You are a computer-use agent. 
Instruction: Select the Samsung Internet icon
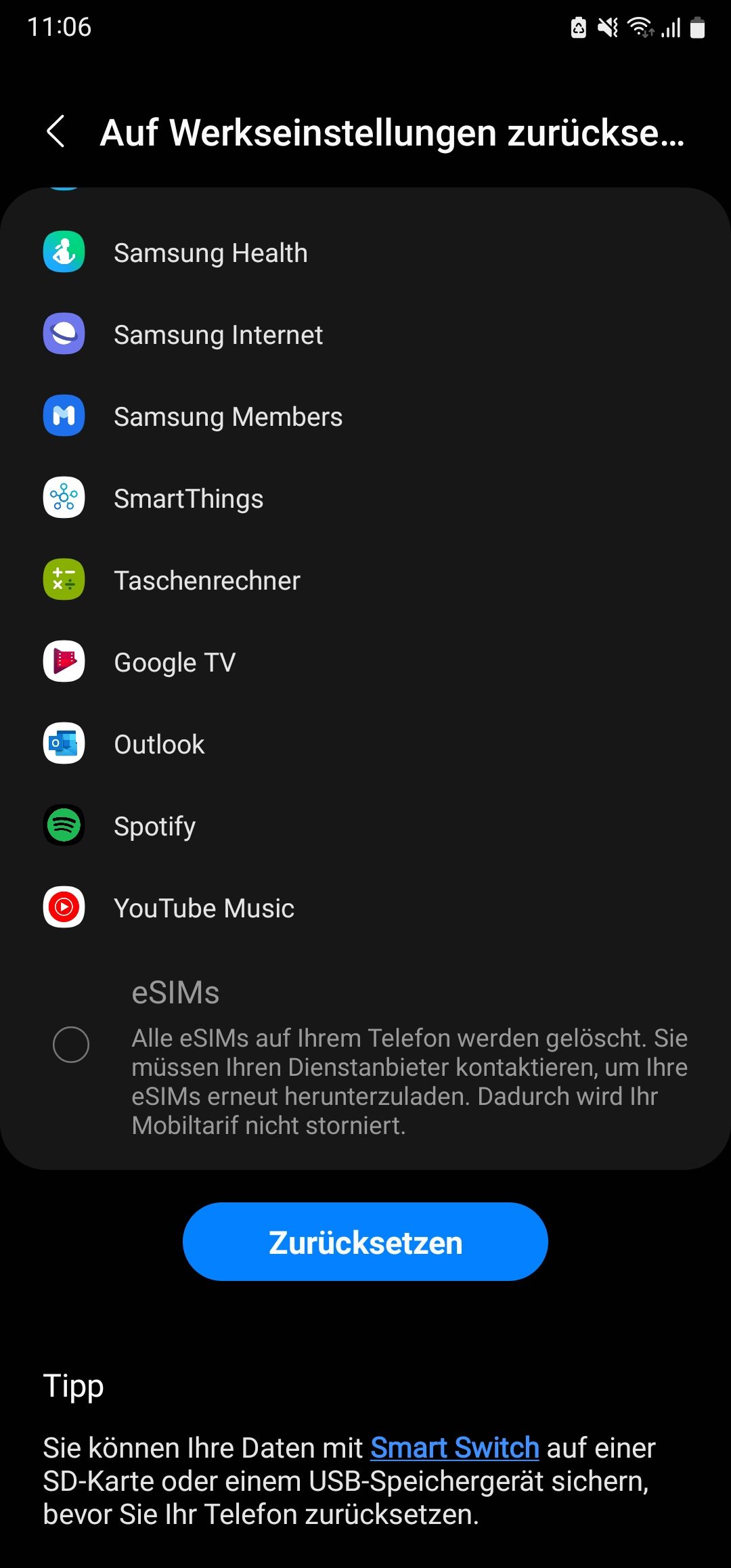[x=63, y=334]
